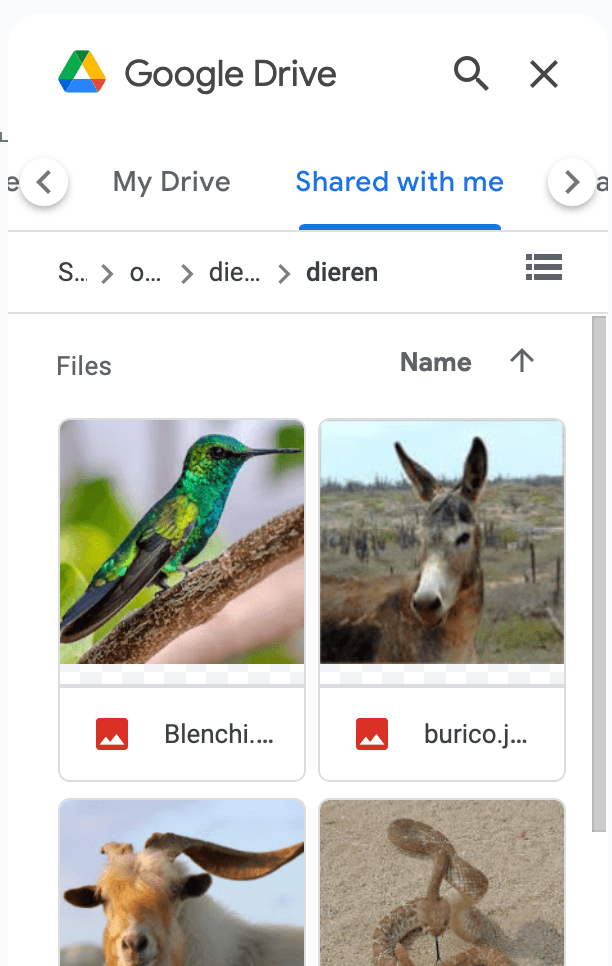Select the burico donkey image file
Viewport: 612px width, 966px height.
(x=442, y=600)
